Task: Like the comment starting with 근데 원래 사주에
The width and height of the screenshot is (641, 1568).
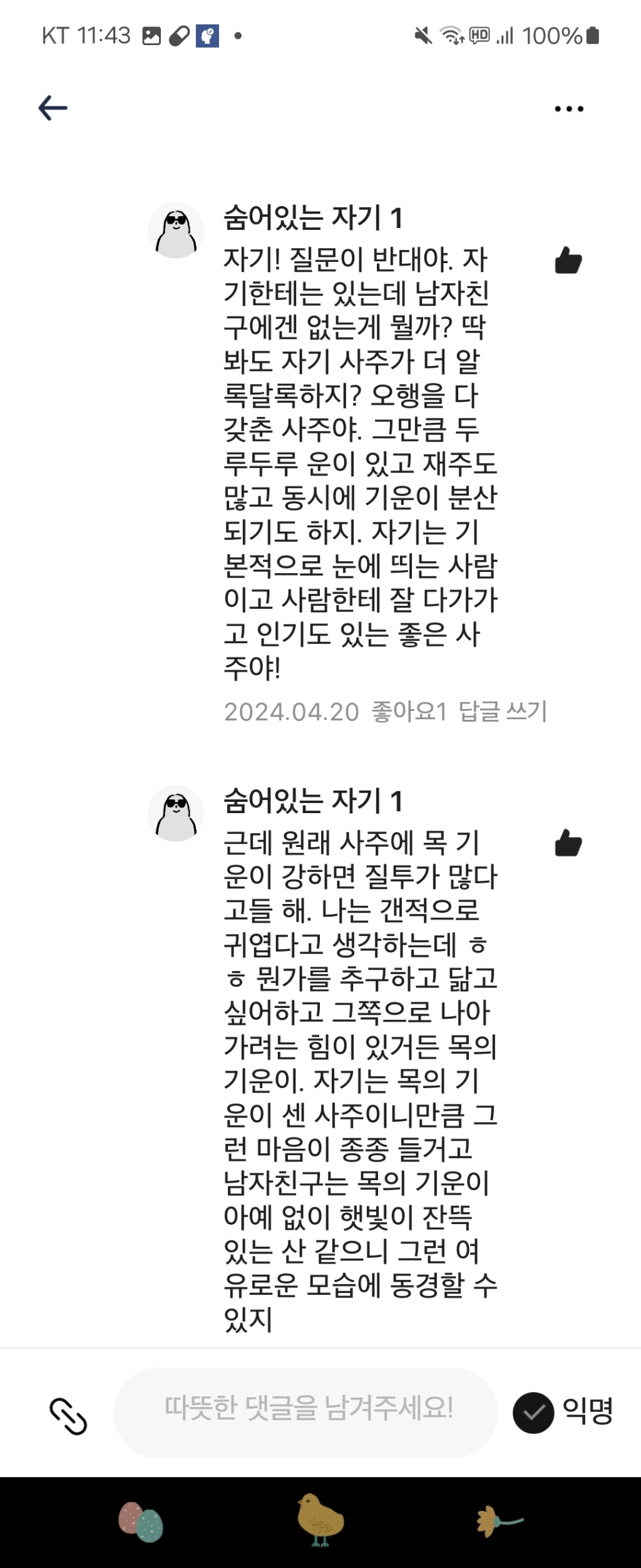Action: pos(568,843)
